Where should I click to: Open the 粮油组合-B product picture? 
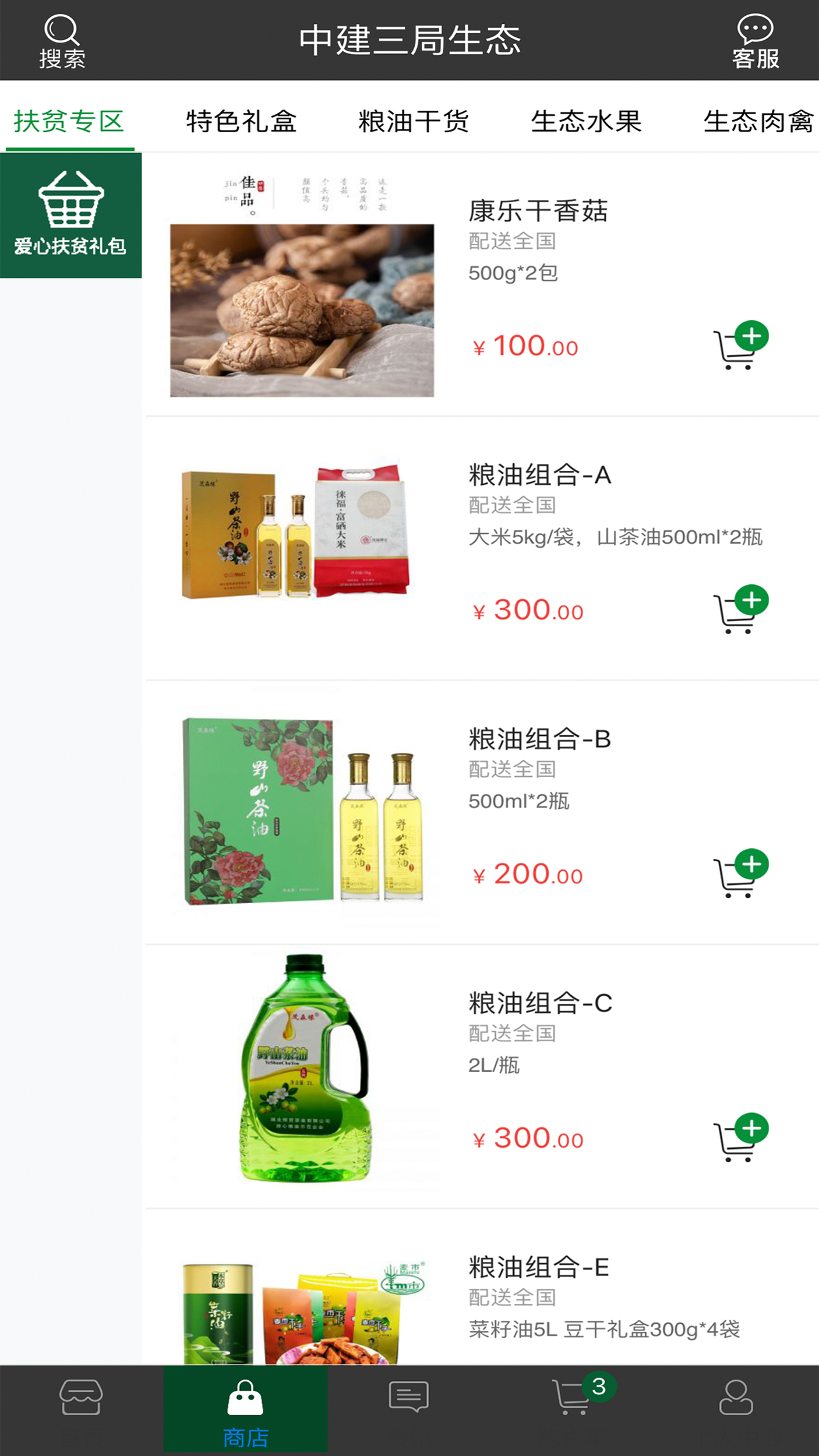[x=303, y=811]
